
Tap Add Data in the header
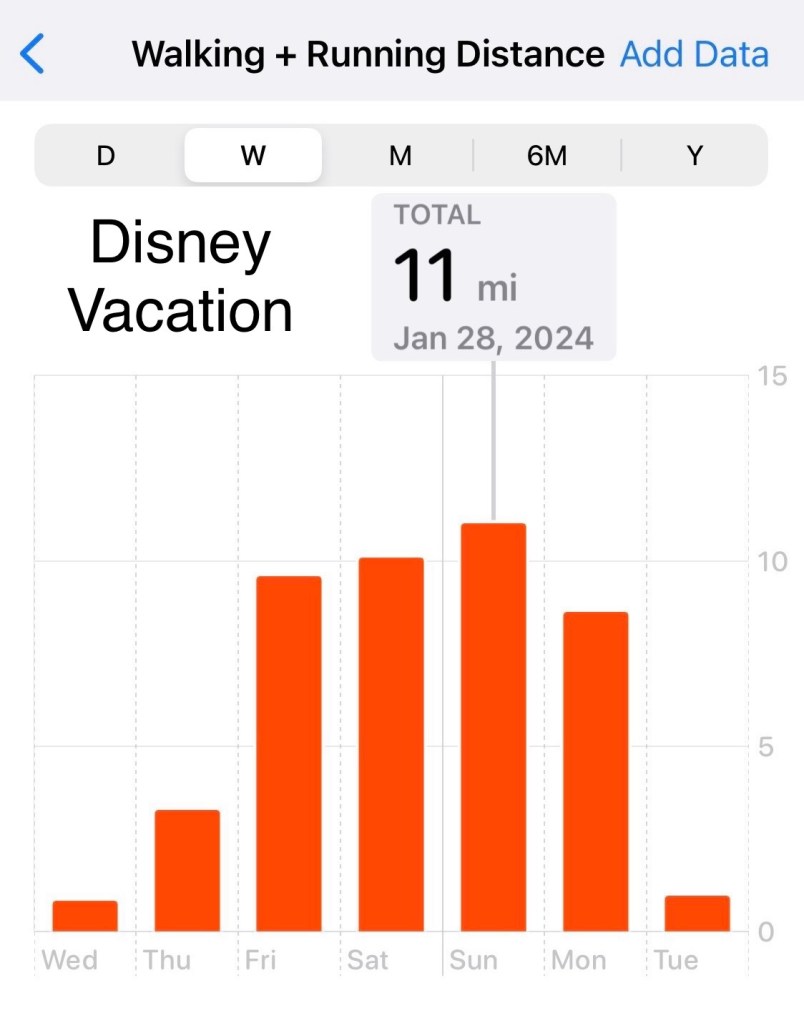click(x=695, y=54)
